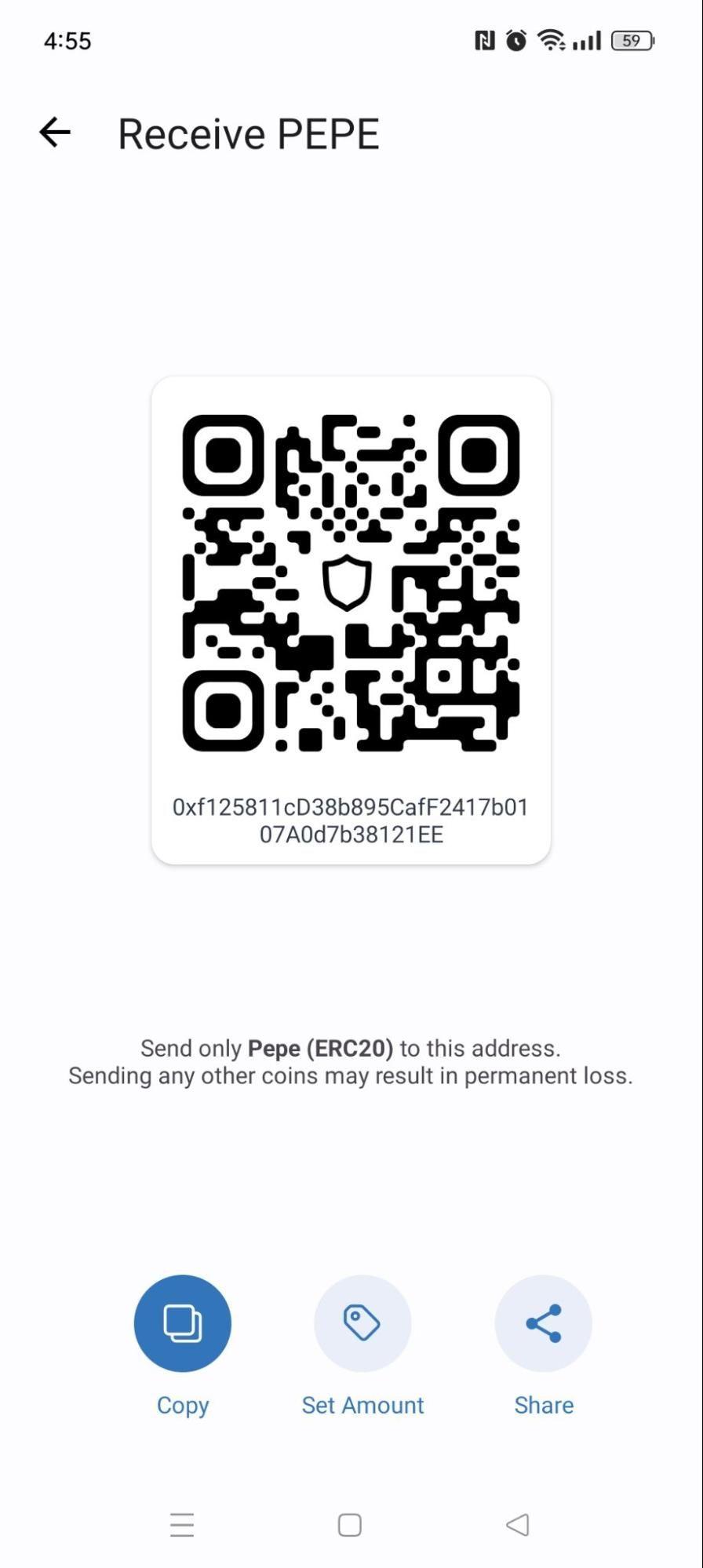Image resolution: width=703 pixels, height=1568 pixels.
Task: Share the receive address
Action: [543, 1323]
